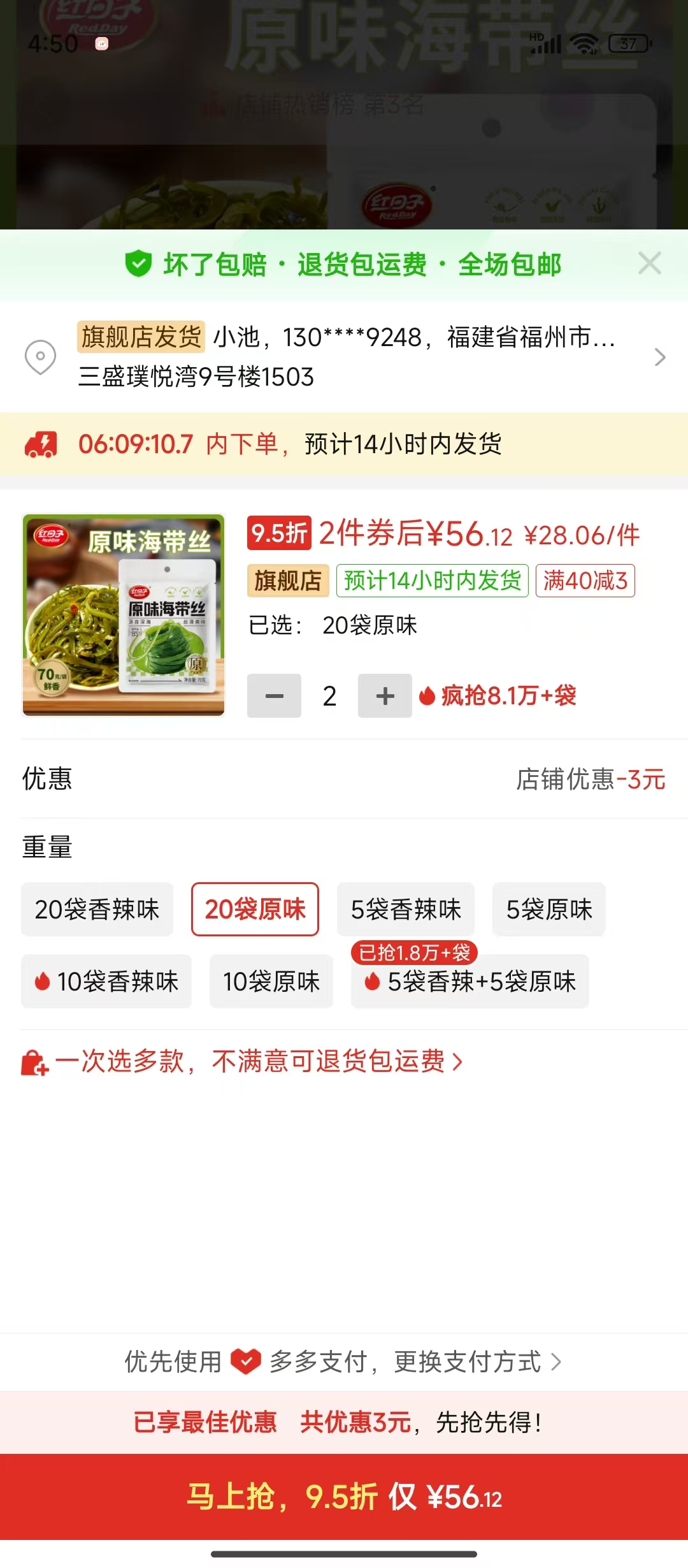Dismiss the green guarantee banner
This screenshot has height=1568, width=688.
(649, 263)
